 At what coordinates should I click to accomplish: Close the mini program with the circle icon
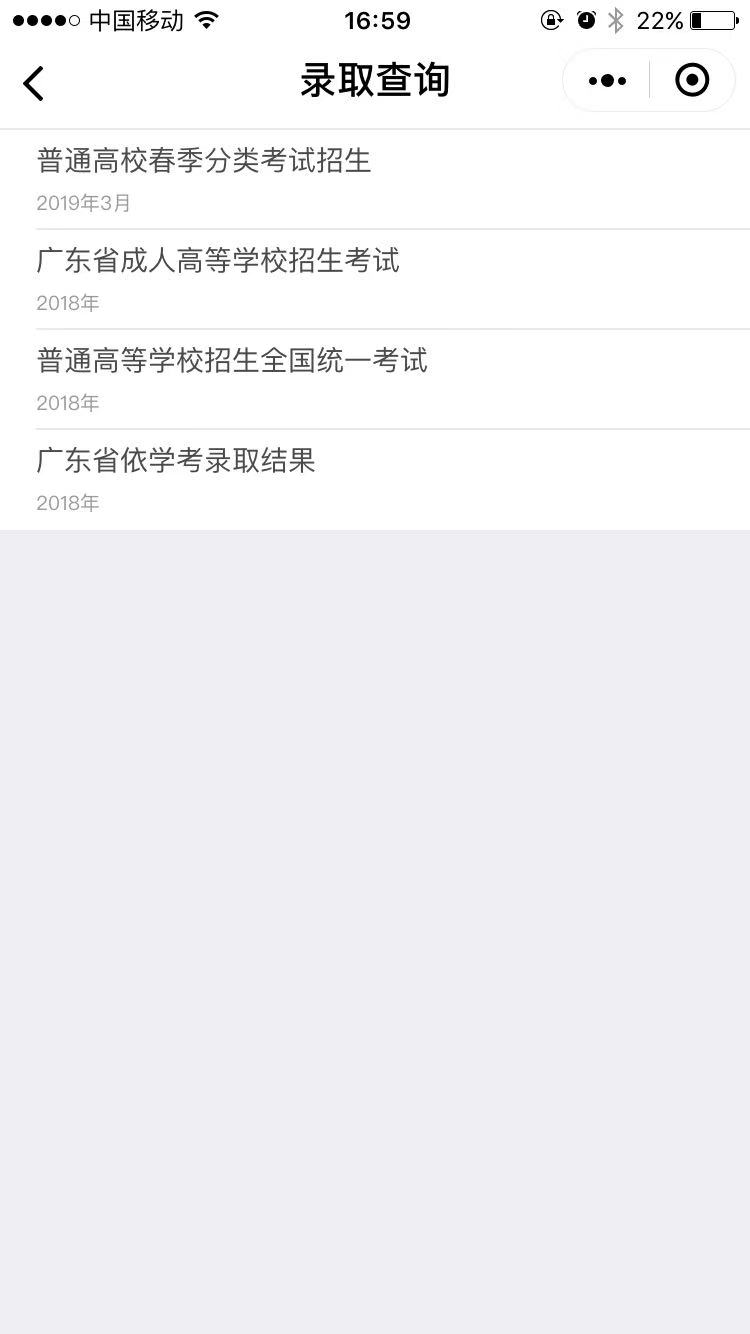692,80
